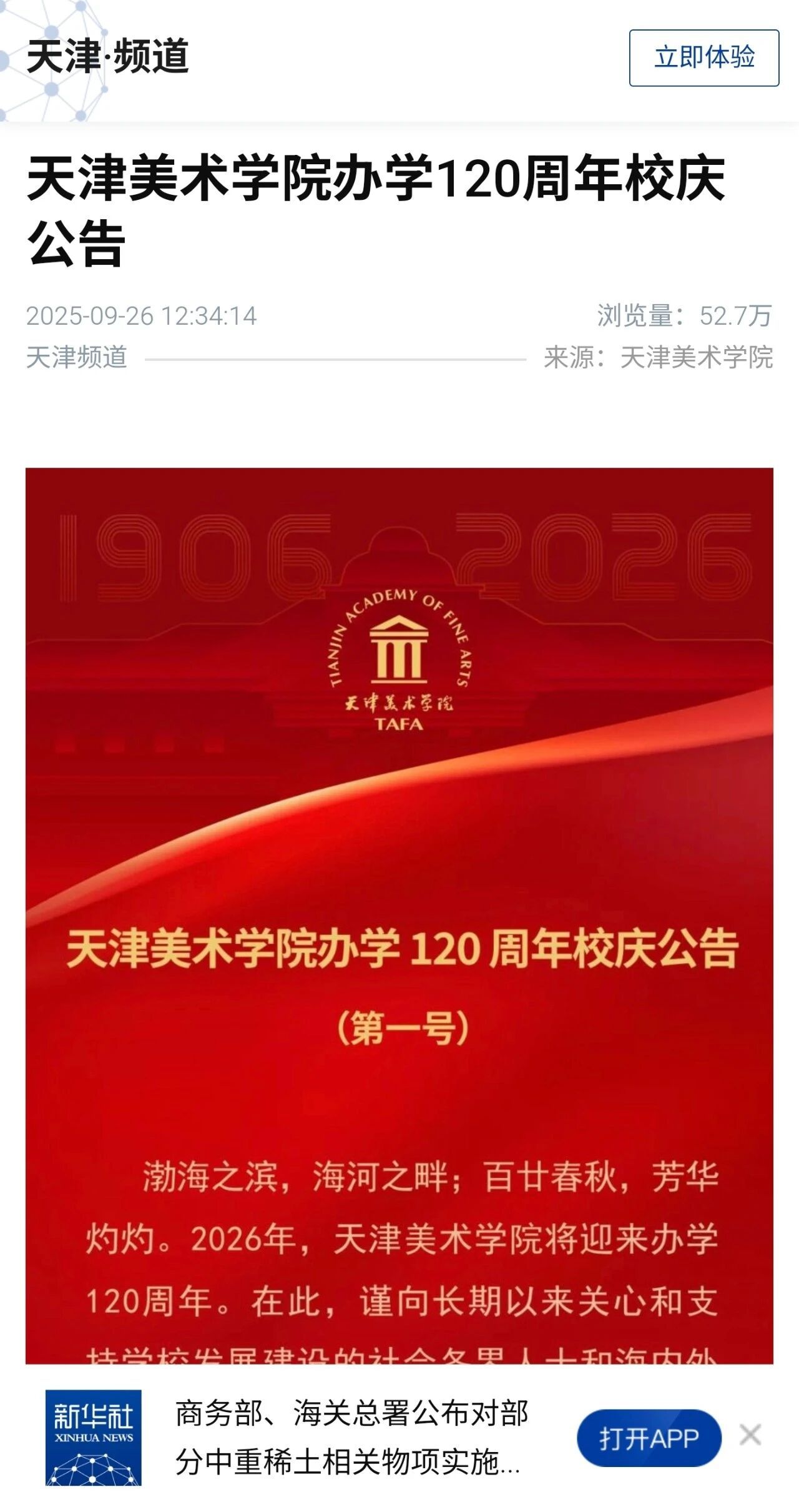Tap the 打开APP button
Image resolution: width=799 pixels, height=1512 pixels.
649,1438
